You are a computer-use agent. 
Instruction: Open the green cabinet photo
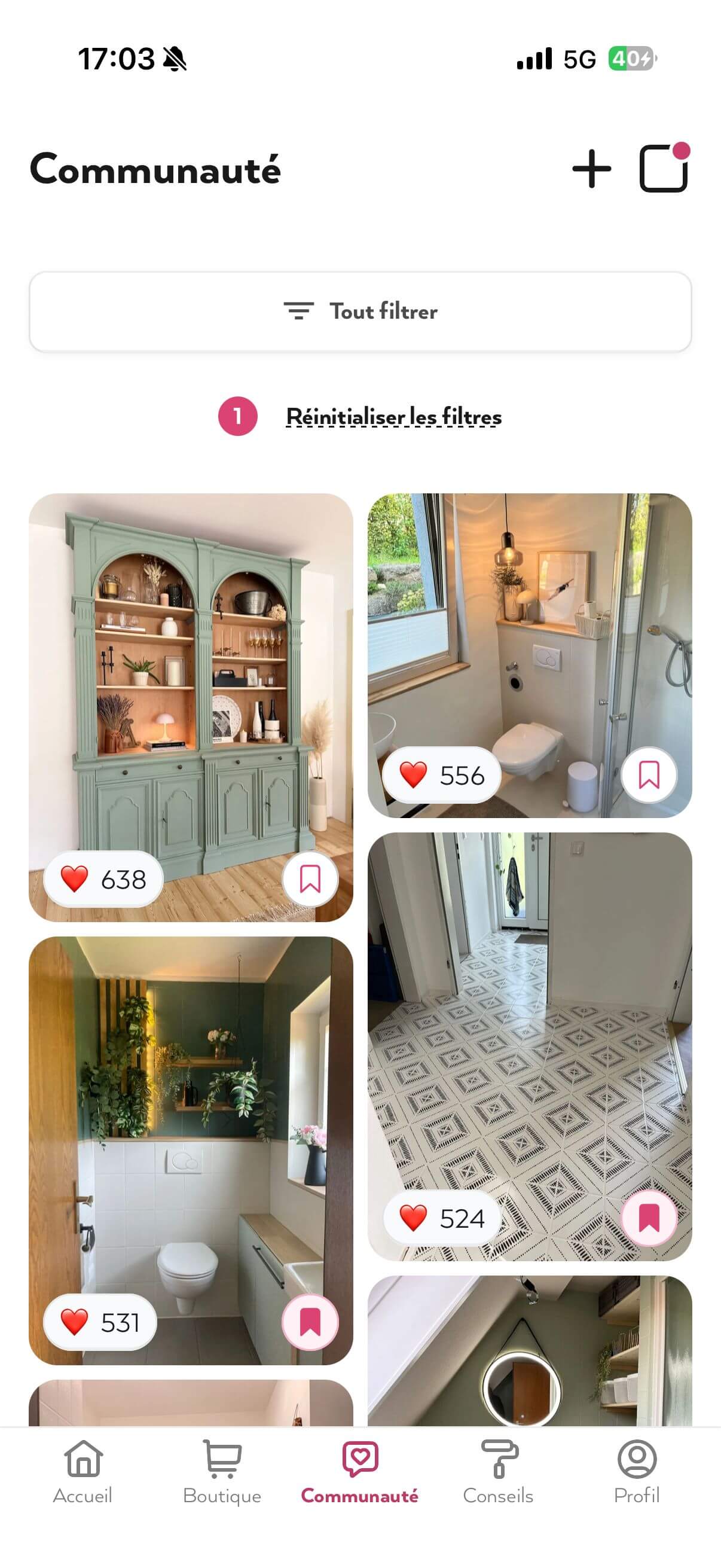191,670
